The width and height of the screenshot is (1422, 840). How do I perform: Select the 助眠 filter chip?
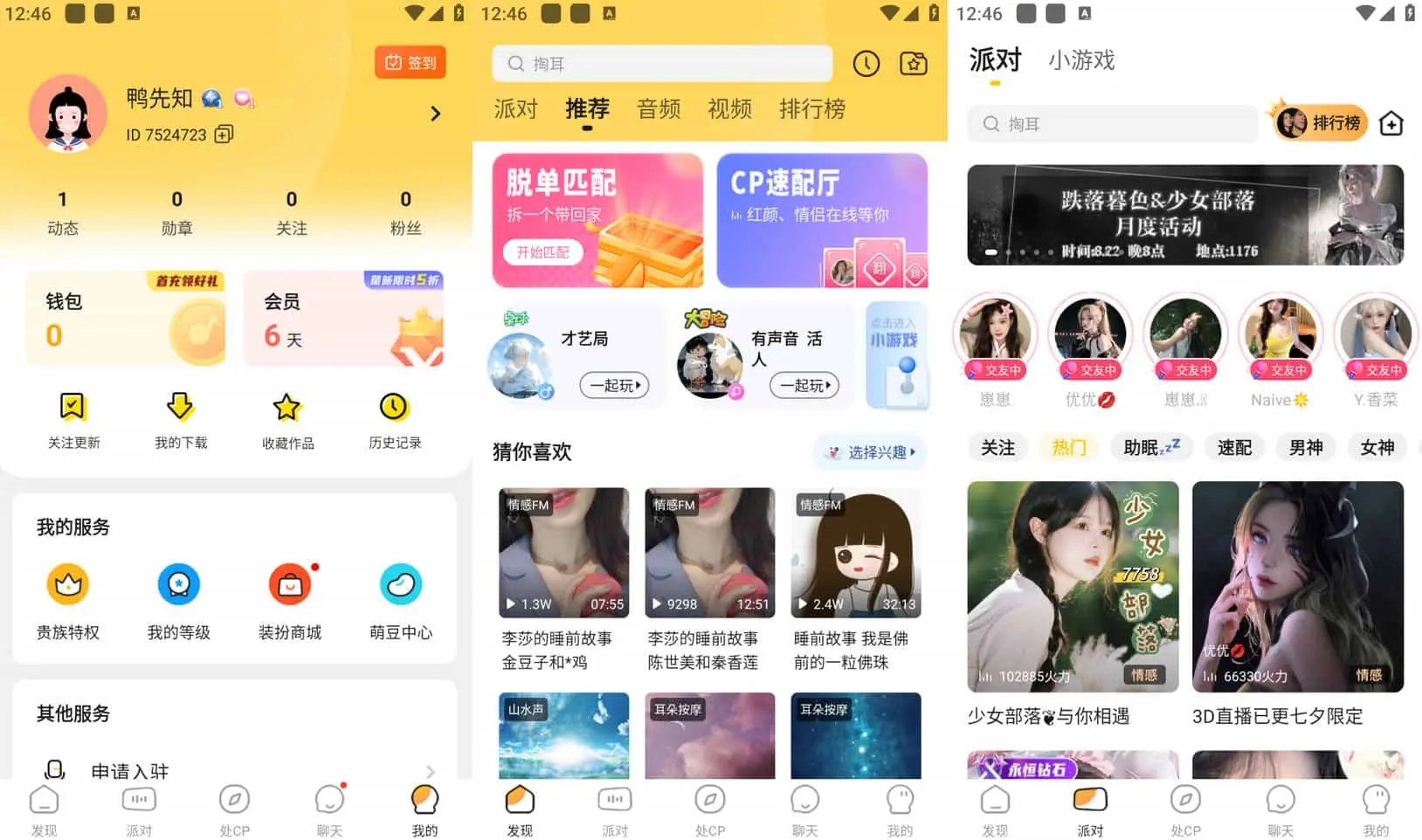coord(1151,447)
